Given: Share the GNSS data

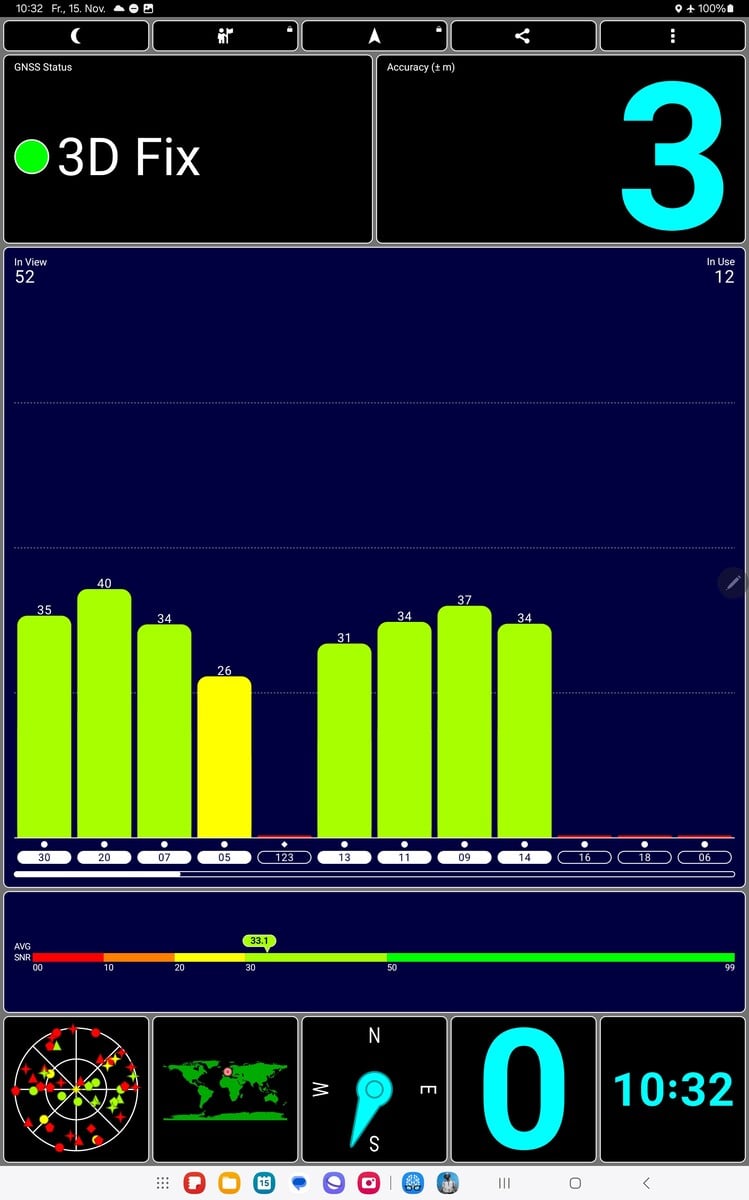Looking at the screenshot, I should [x=523, y=36].
